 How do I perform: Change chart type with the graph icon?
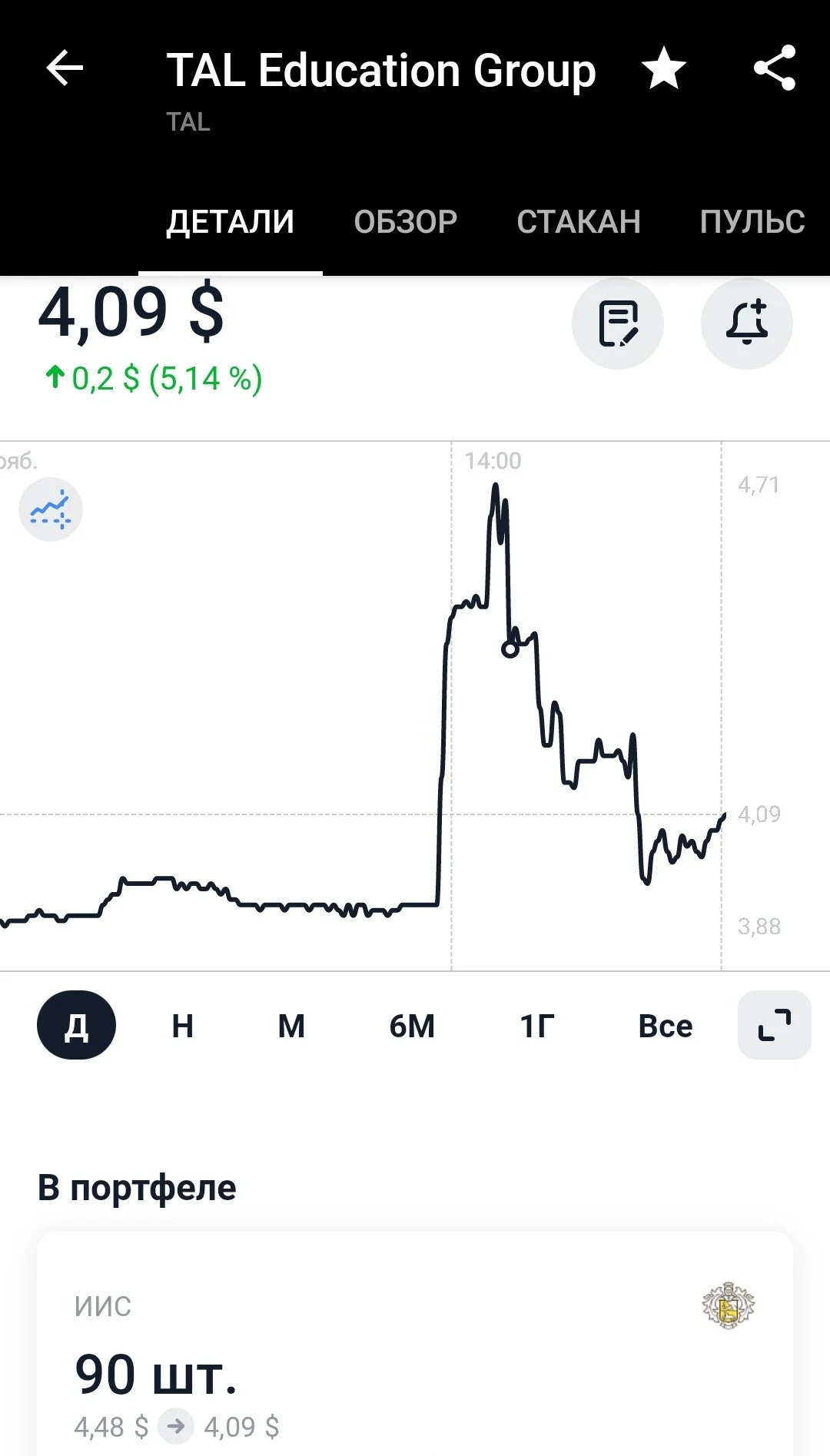pyautogui.click(x=51, y=509)
